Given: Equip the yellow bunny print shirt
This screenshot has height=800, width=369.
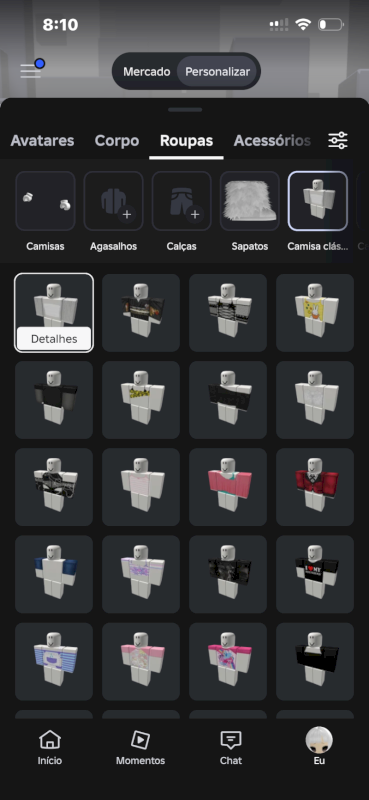Looking at the screenshot, I should pyautogui.click(x=315, y=313).
